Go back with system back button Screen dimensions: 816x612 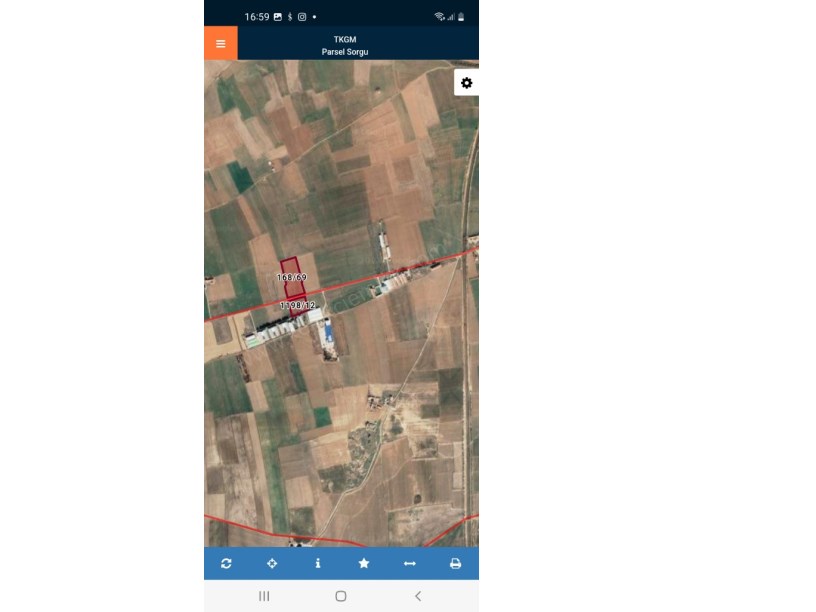coord(417,596)
